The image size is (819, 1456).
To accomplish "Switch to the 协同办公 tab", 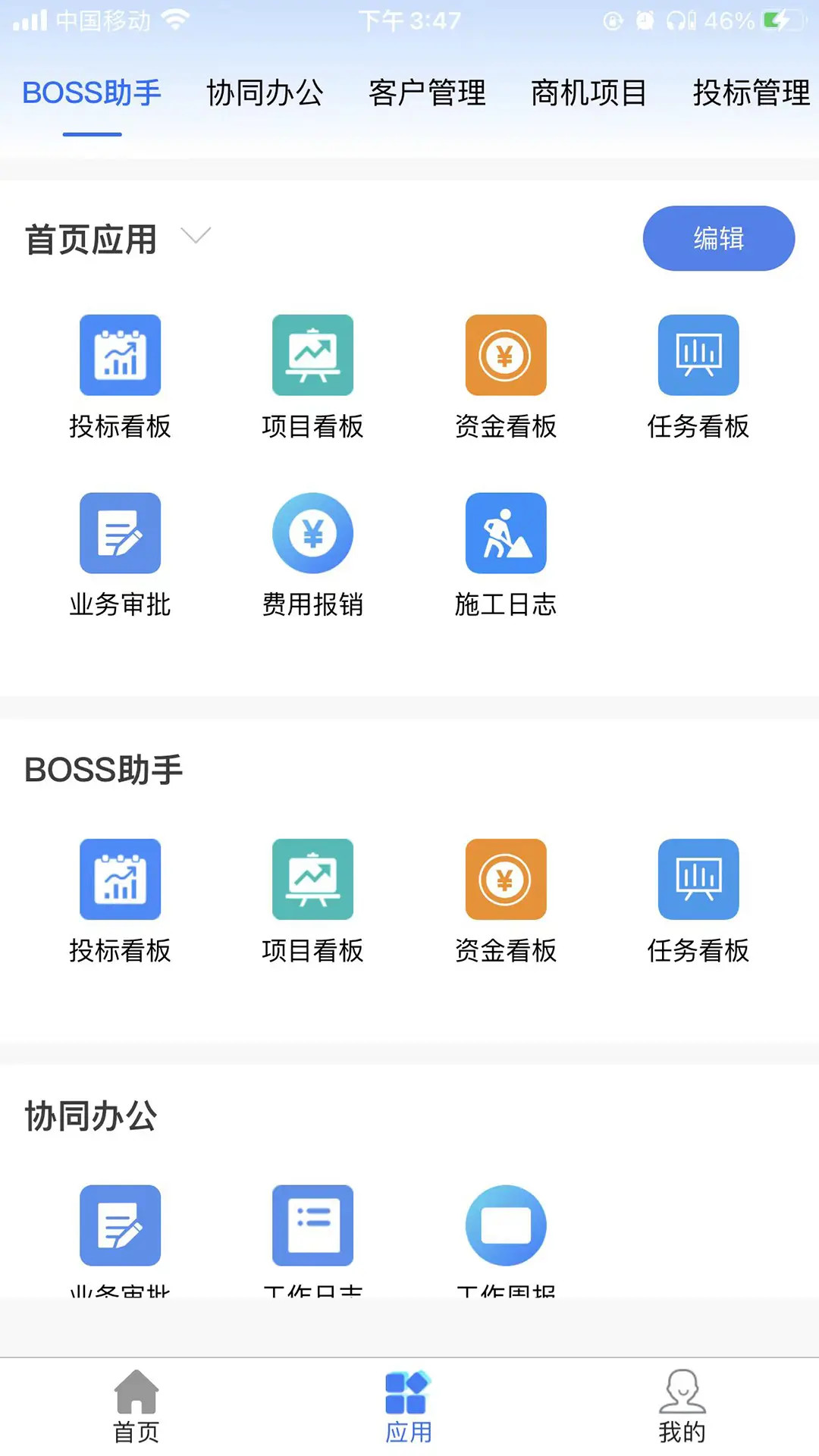I will point(266,93).
